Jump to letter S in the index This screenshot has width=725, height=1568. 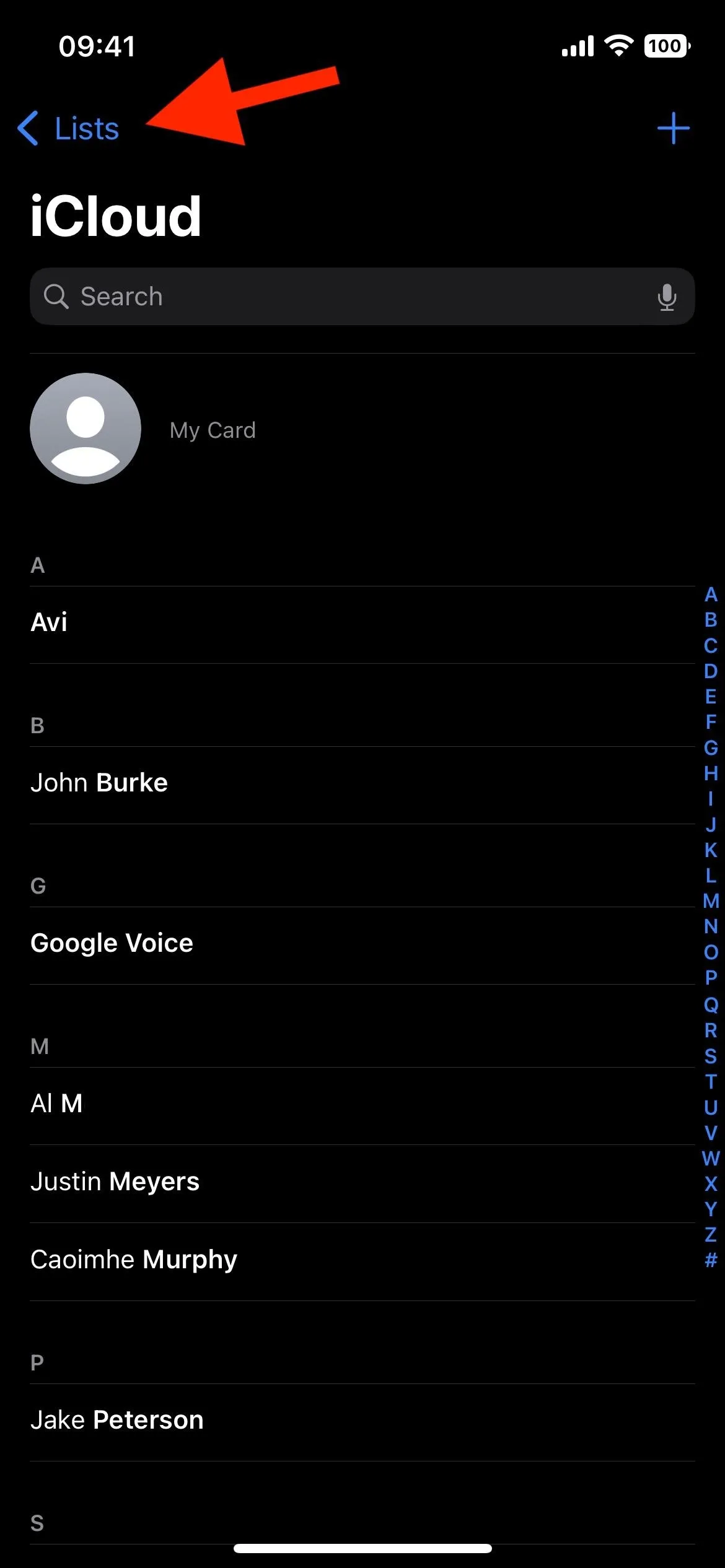(711, 1056)
